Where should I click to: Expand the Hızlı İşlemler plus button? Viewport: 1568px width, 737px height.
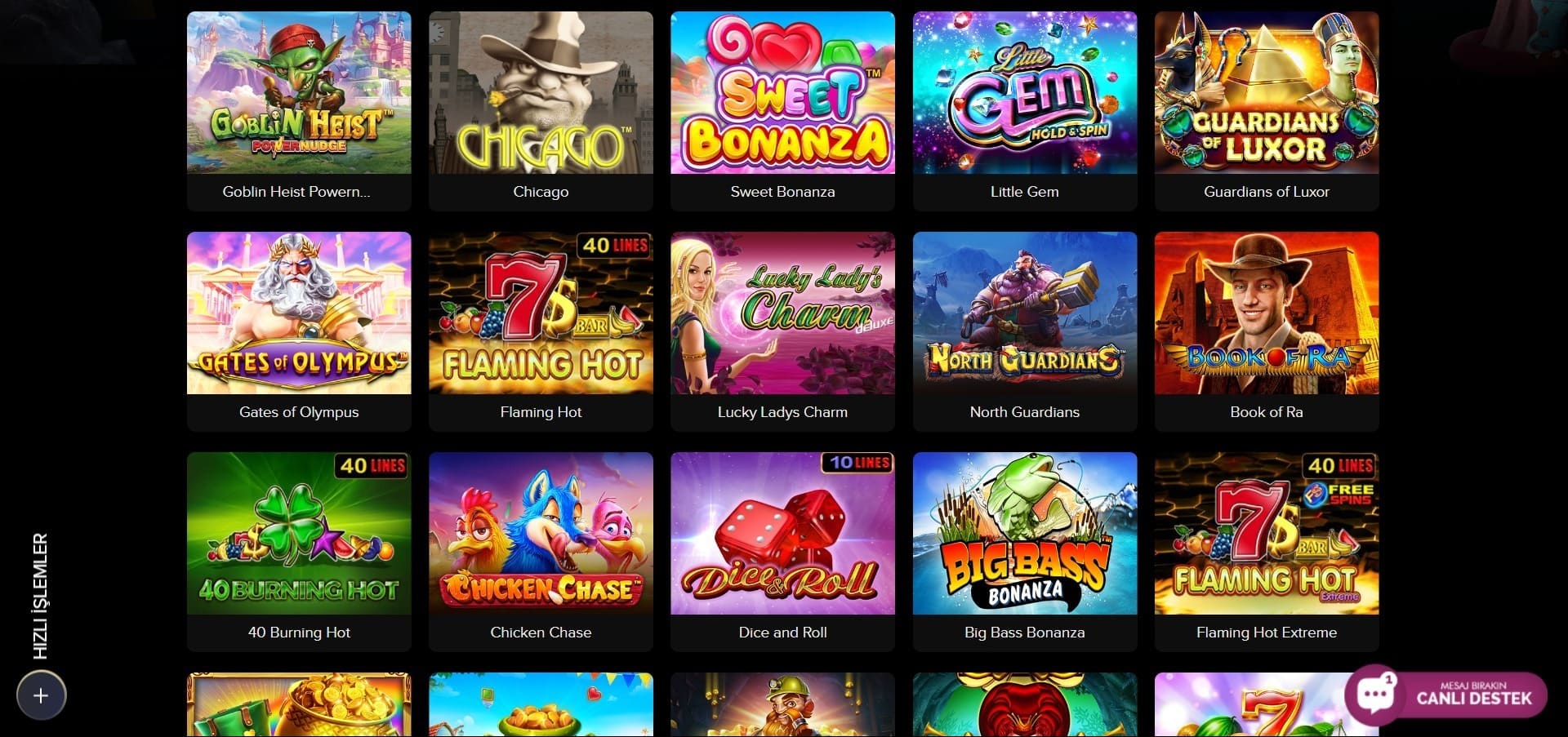click(x=41, y=695)
